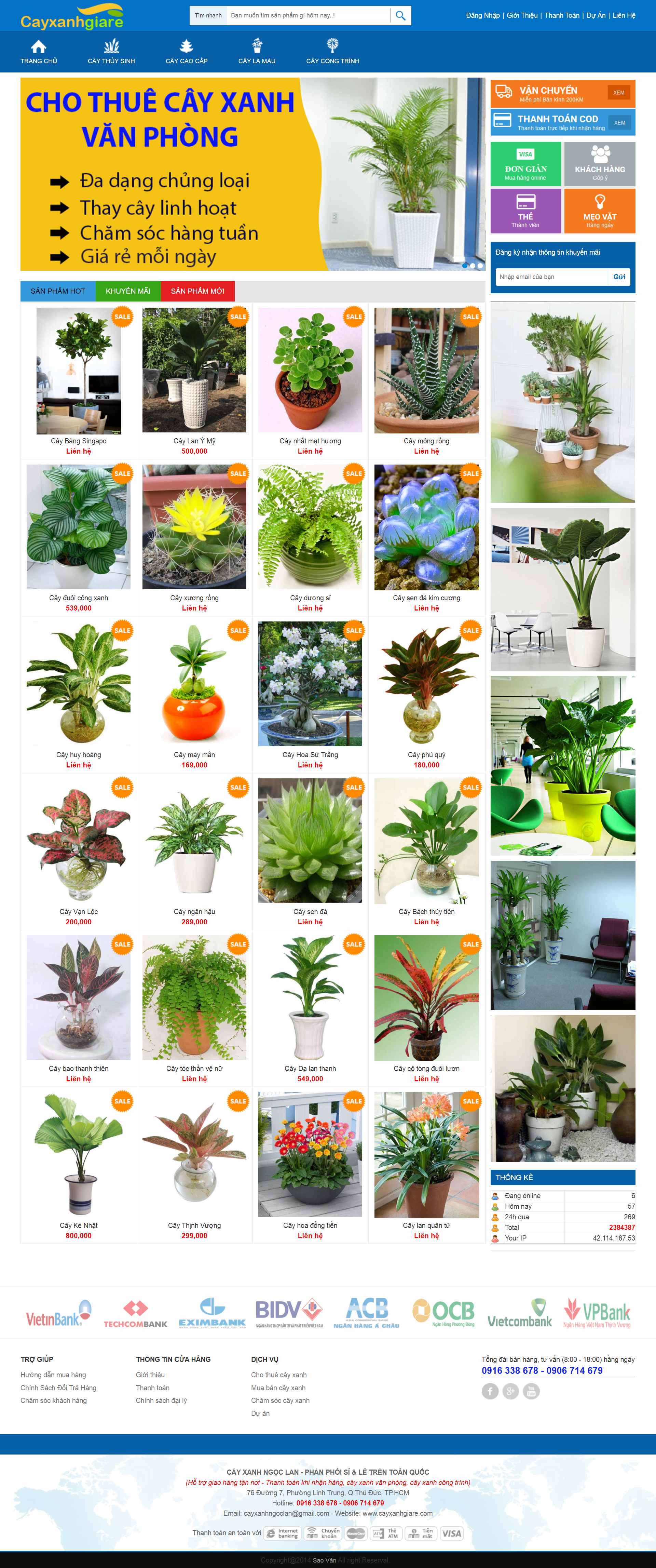Viewport: 656px width, 1568px height.
Task: Open Cây Cao Cấp category
Action: (186, 52)
